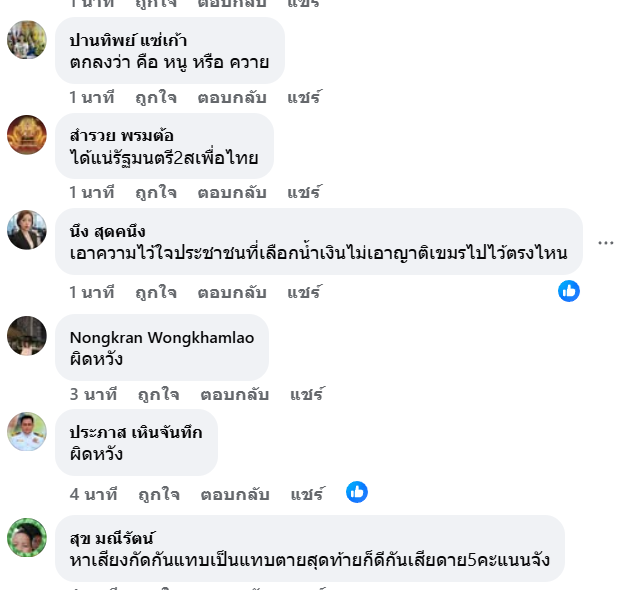Open the options menu on นึง สุดคนึง's comment
628x596 pixels.
click(605, 242)
